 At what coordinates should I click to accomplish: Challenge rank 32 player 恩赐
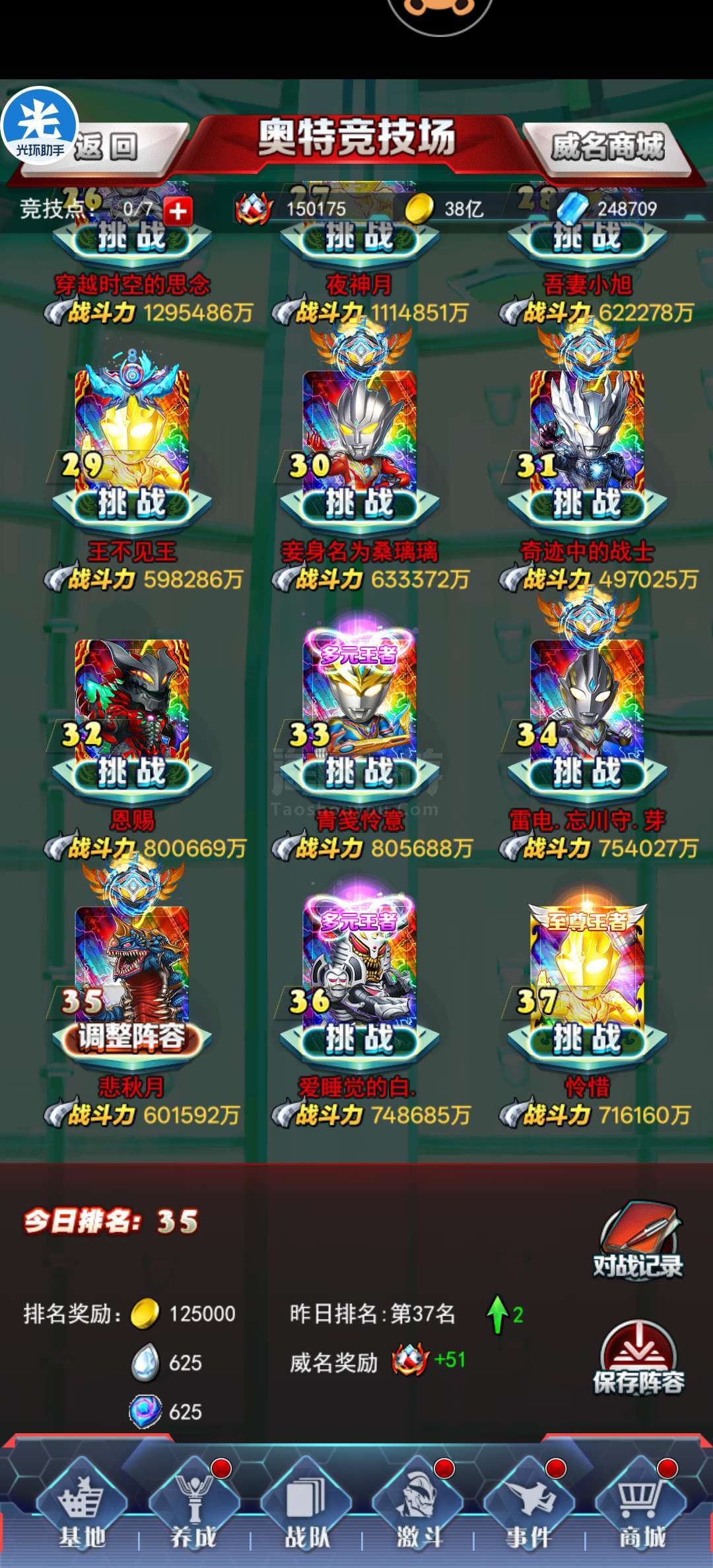point(132,773)
